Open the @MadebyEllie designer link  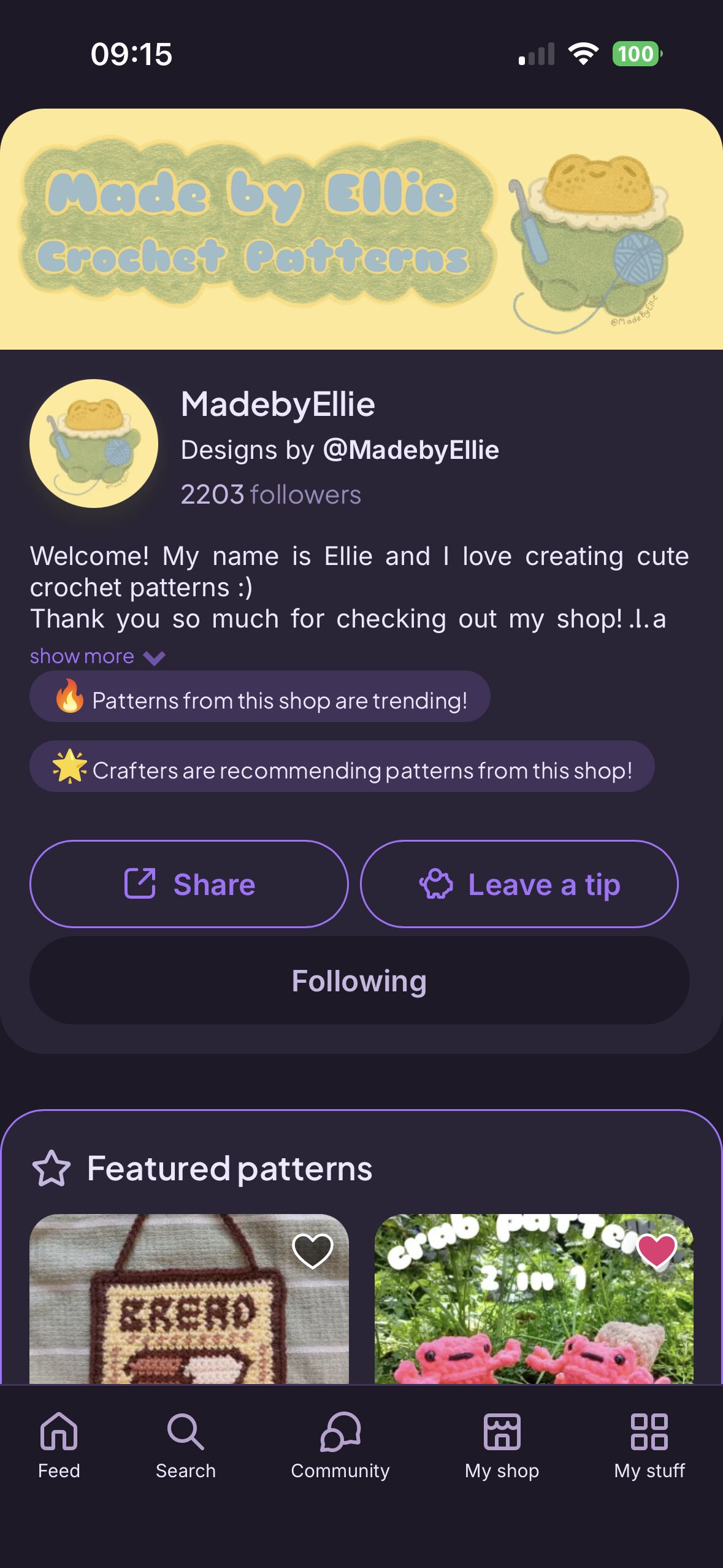[x=410, y=450]
